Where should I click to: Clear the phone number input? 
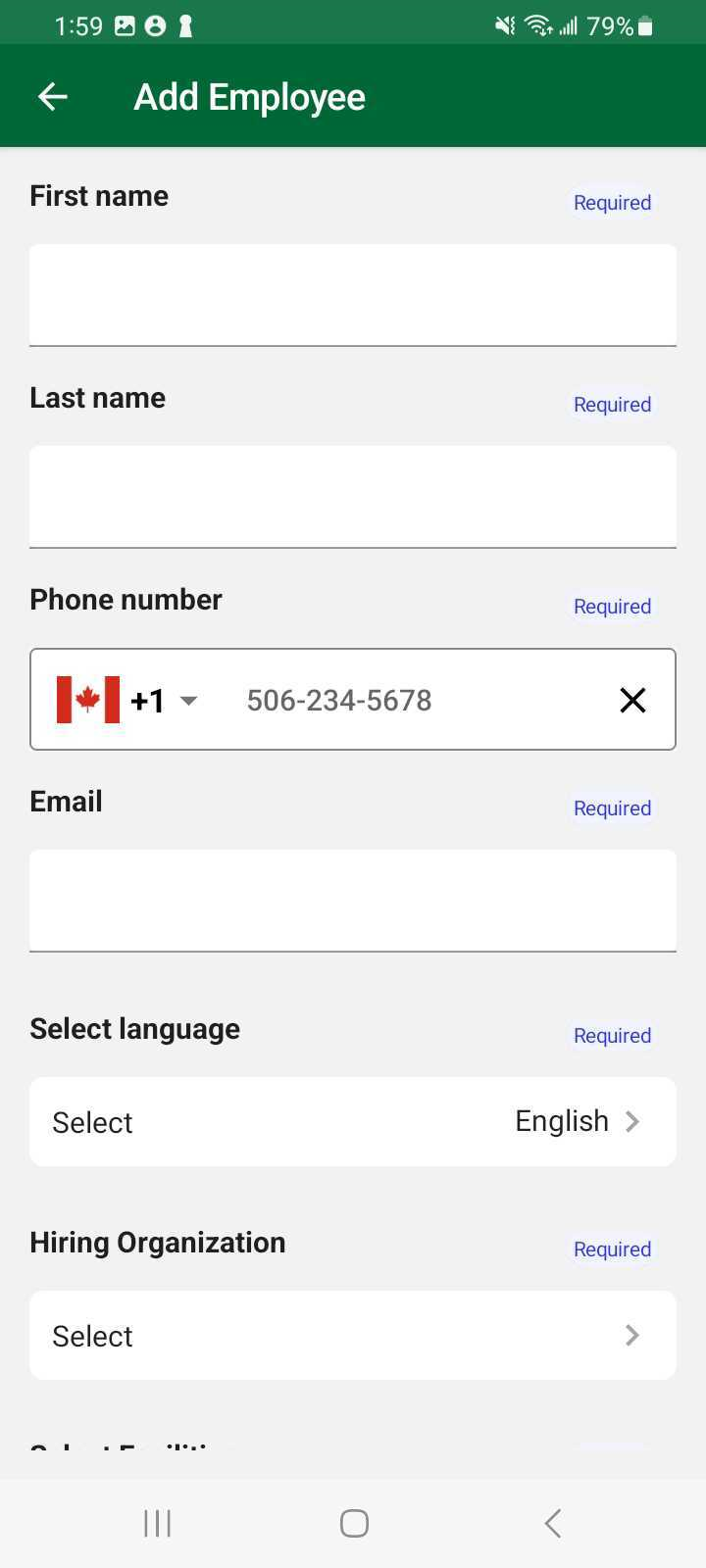(632, 700)
